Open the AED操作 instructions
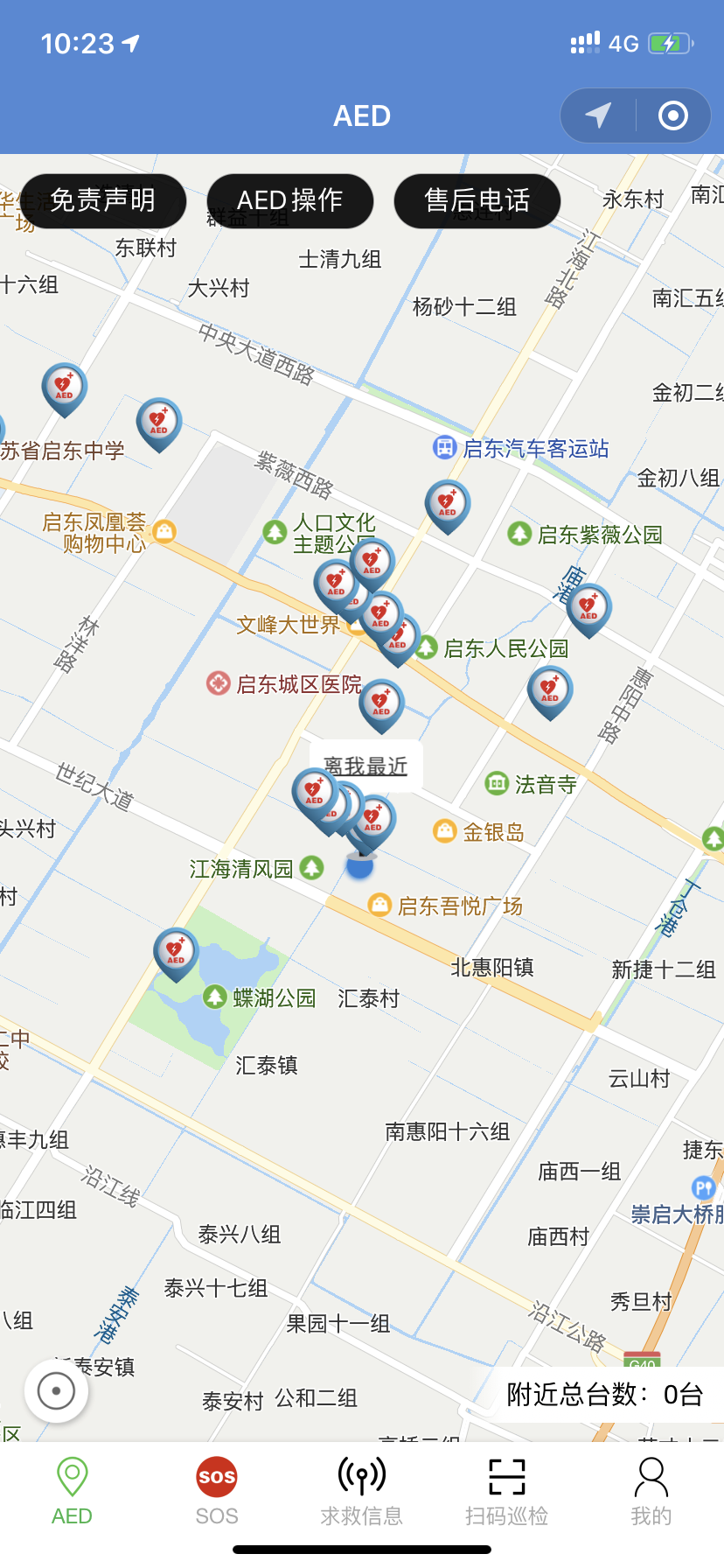 point(290,200)
